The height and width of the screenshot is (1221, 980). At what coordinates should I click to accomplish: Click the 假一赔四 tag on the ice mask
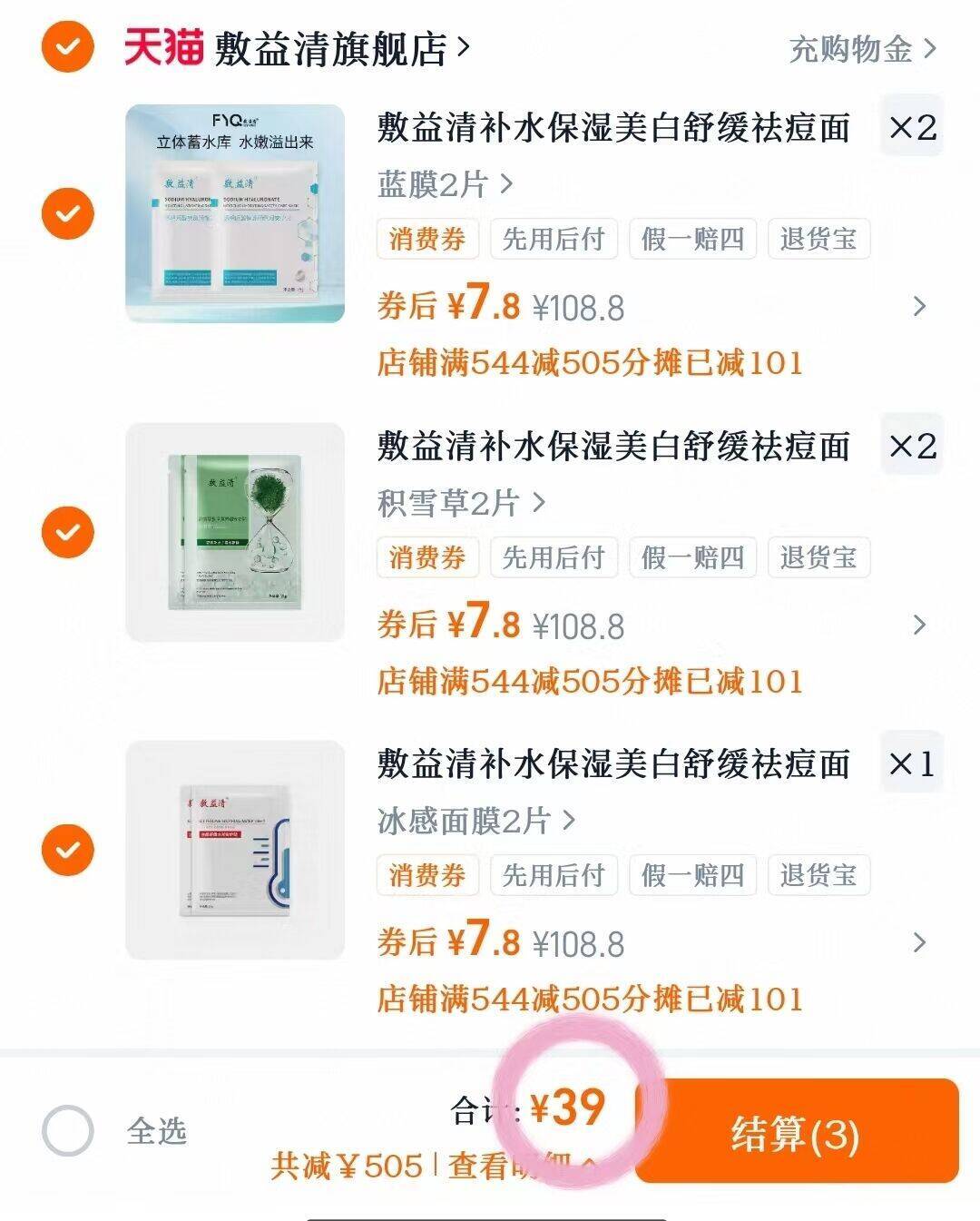coord(691,875)
